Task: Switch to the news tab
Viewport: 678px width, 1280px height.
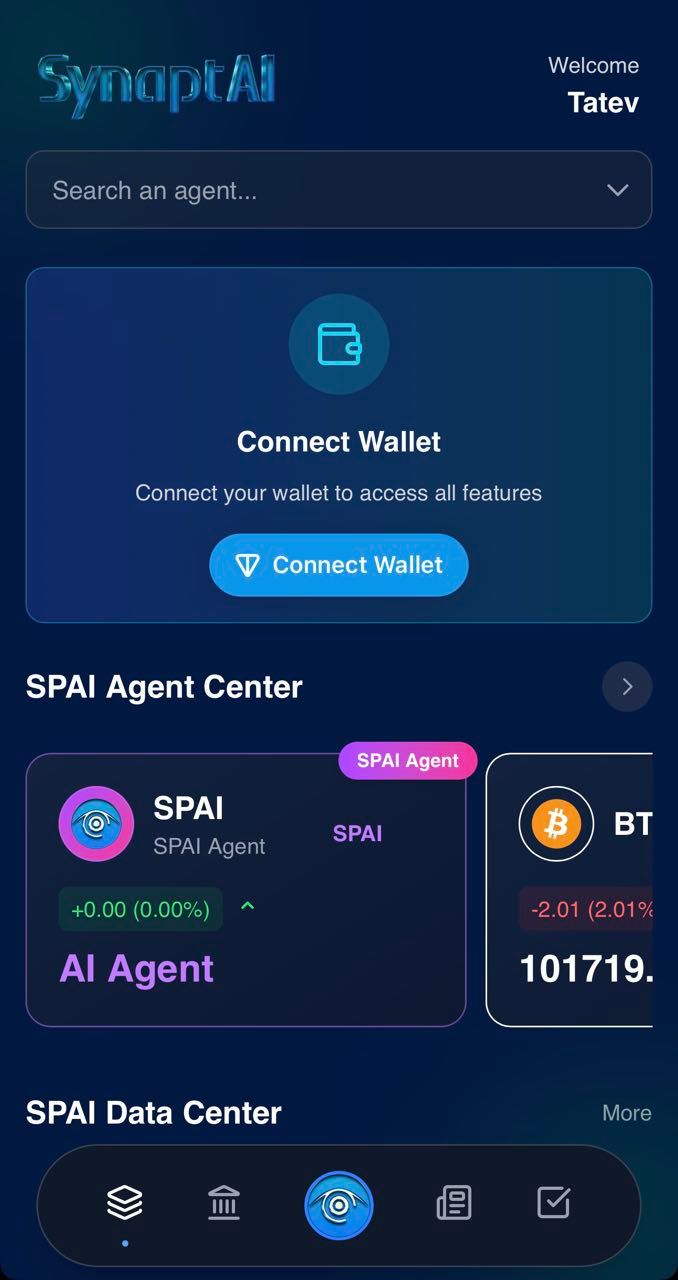Action: (454, 1202)
